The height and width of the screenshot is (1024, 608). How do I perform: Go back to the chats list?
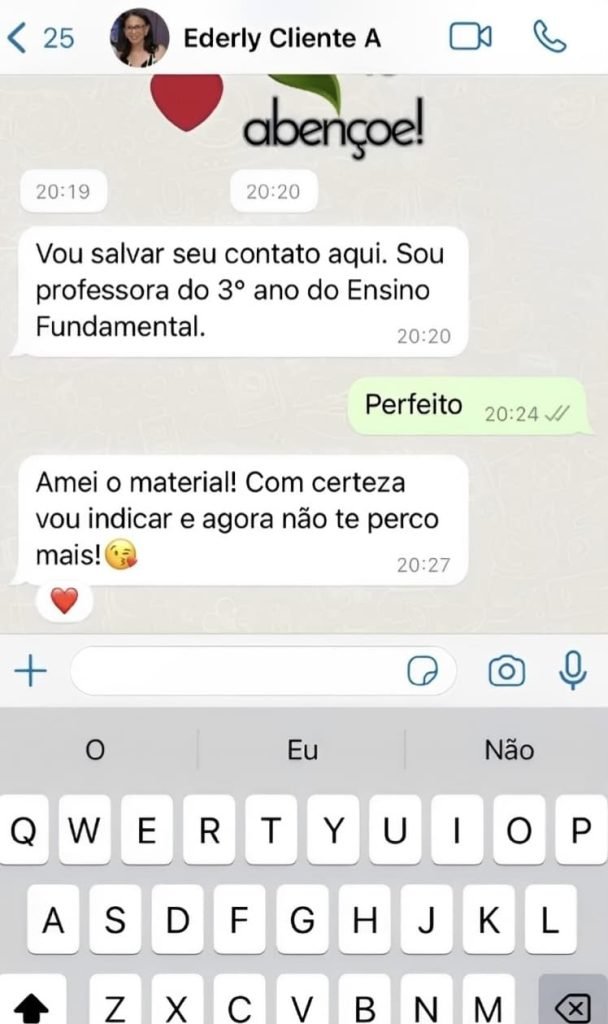click(40, 38)
